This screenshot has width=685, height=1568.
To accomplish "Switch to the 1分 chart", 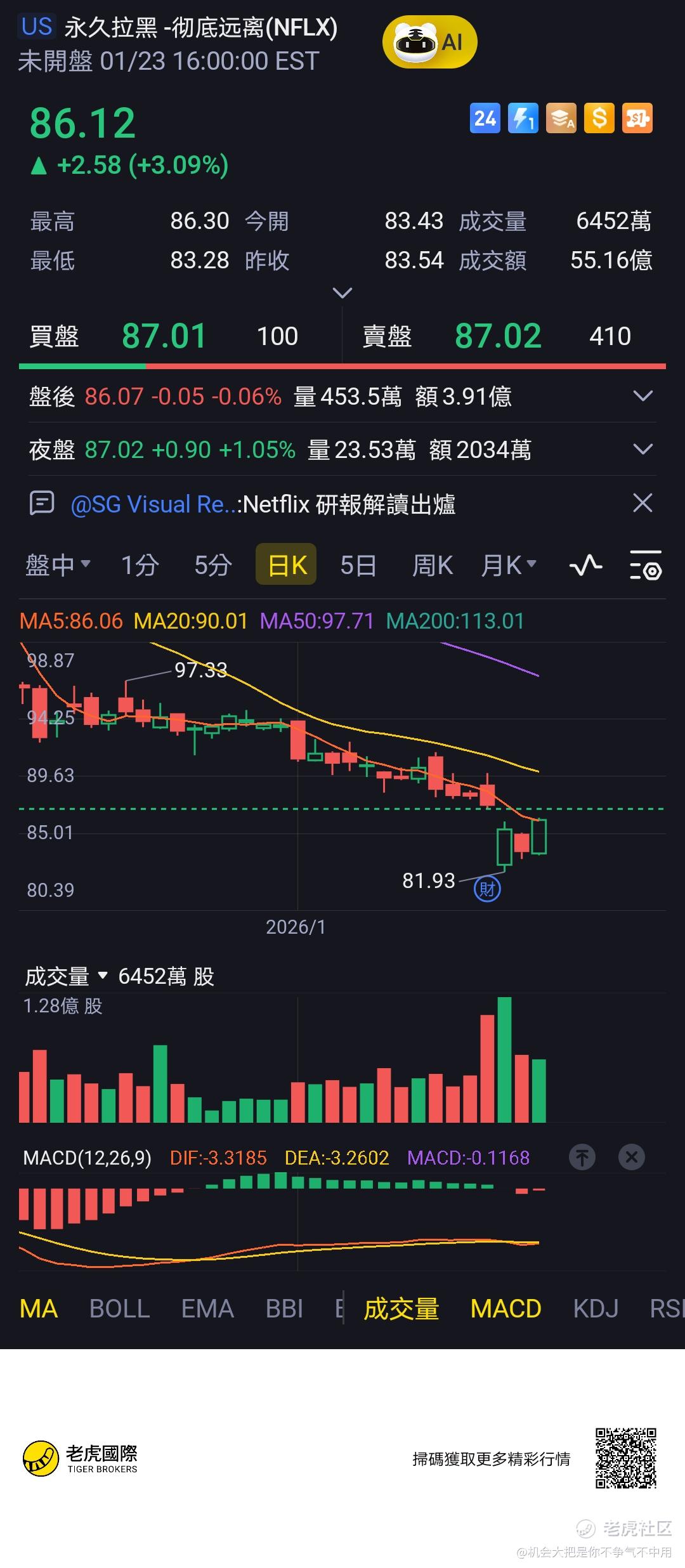I will click(x=140, y=565).
